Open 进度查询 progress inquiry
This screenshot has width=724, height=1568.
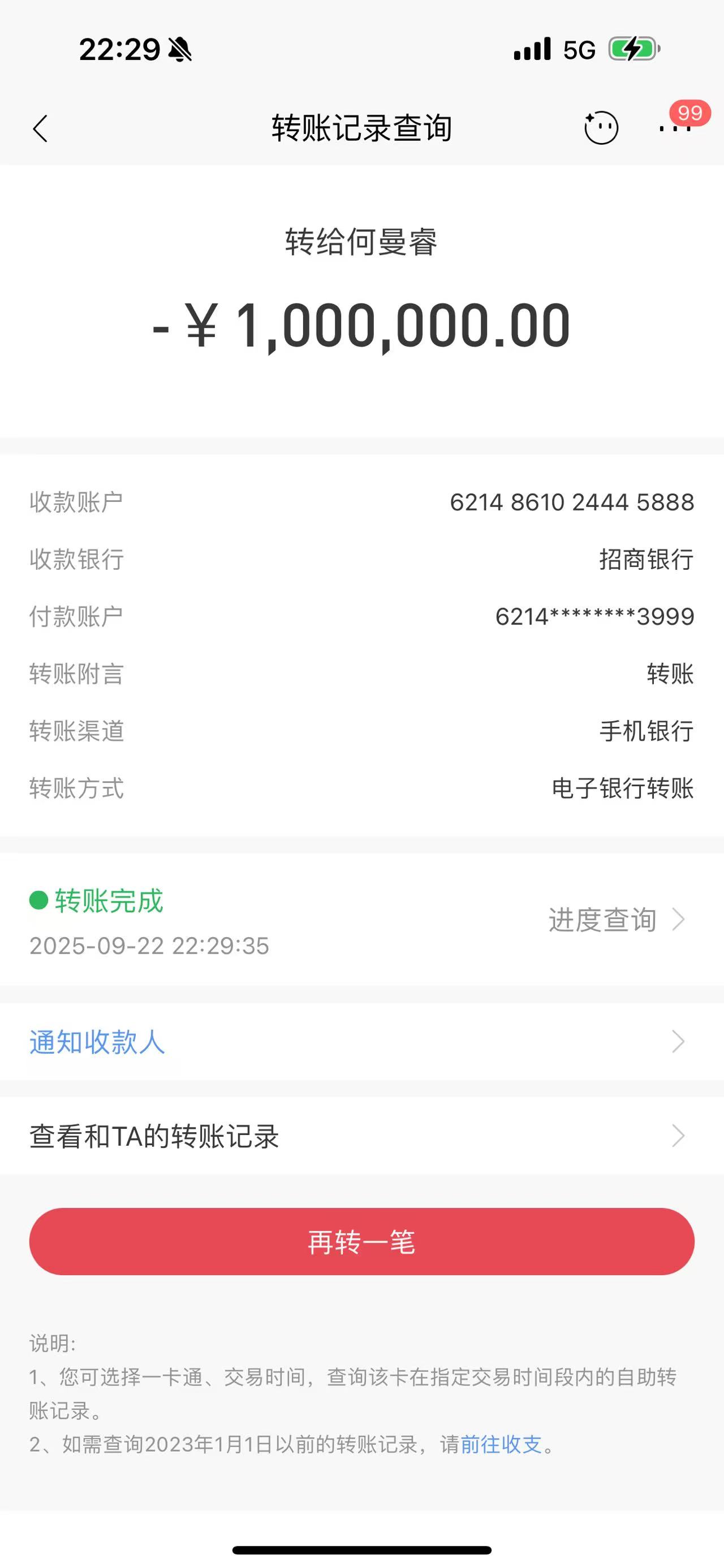[615, 919]
